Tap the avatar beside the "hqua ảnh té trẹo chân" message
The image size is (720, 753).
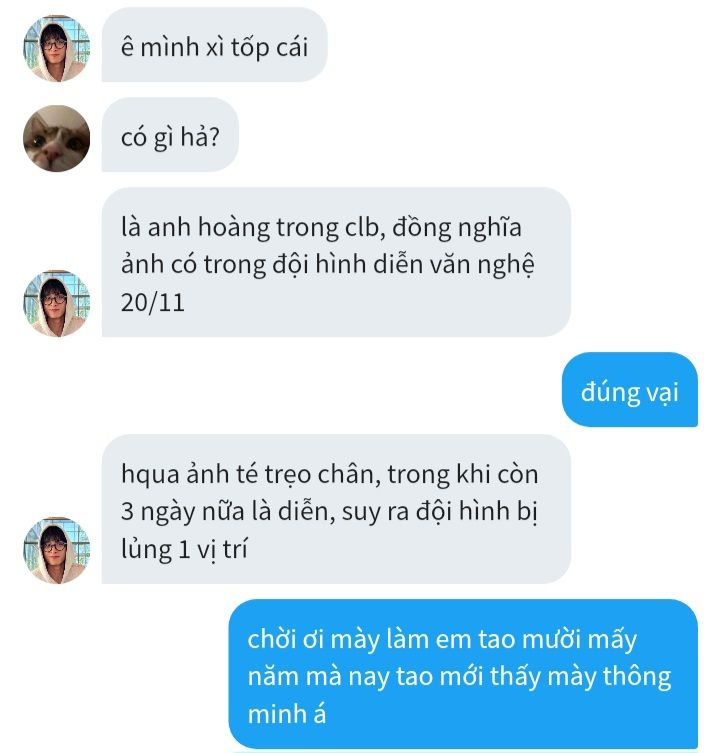click(57, 550)
